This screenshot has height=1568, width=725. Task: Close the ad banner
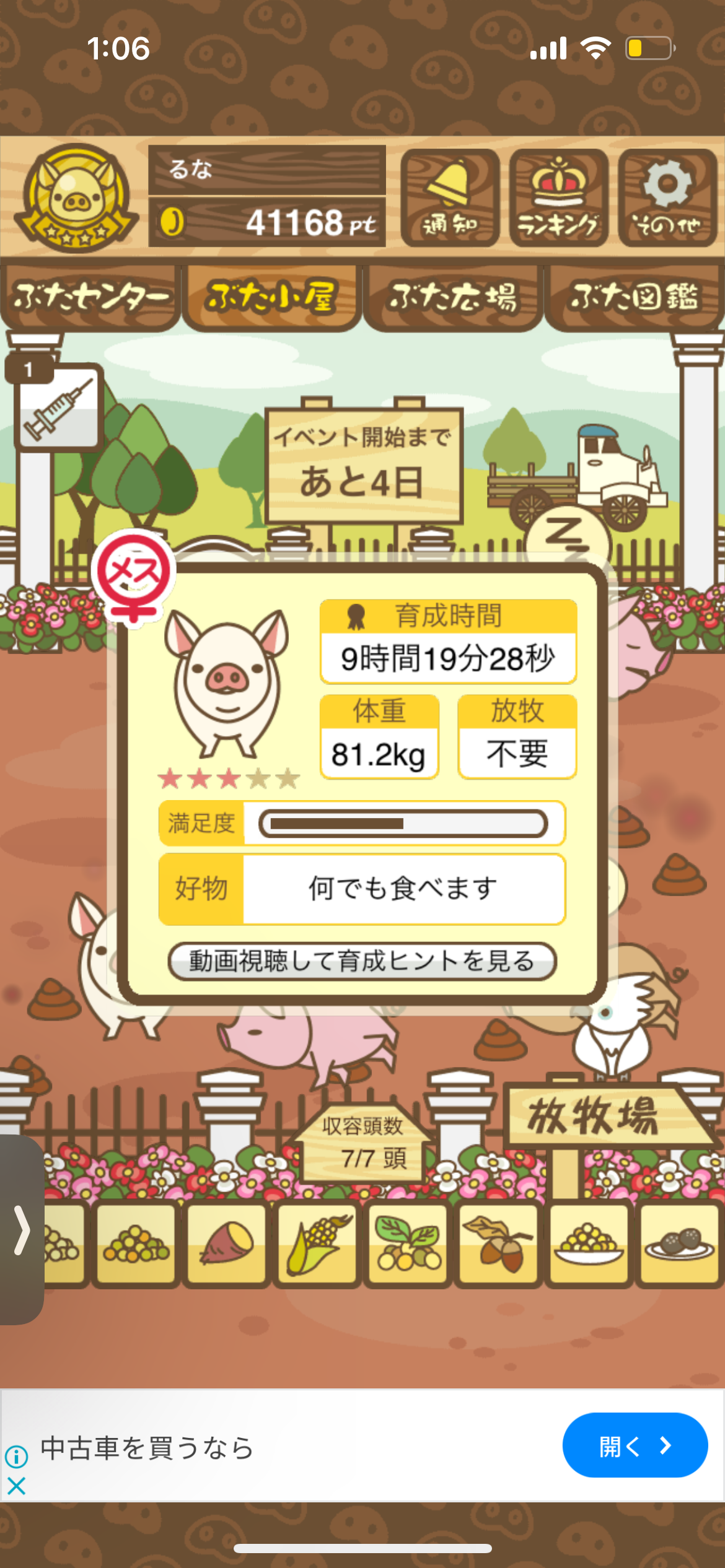point(16,1486)
